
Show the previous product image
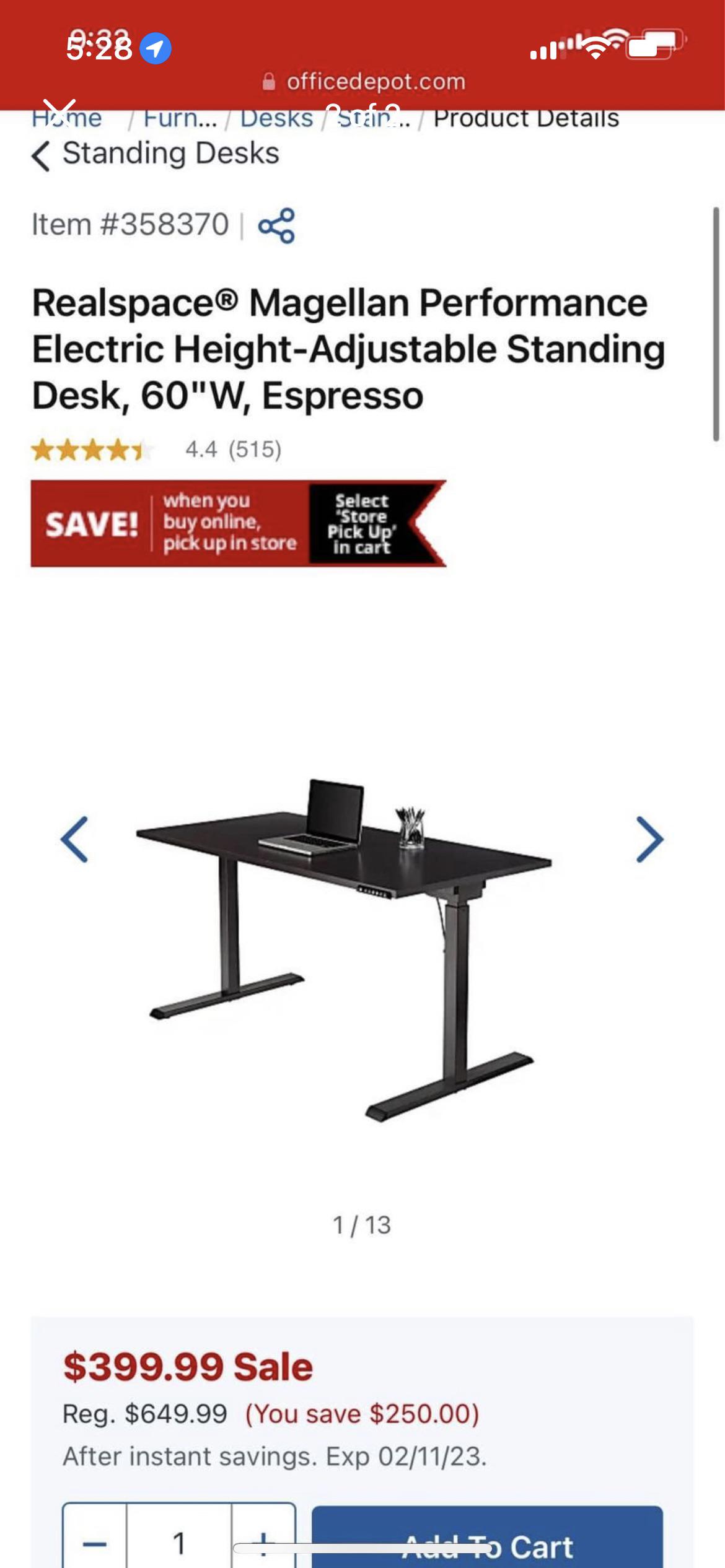click(x=75, y=840)
